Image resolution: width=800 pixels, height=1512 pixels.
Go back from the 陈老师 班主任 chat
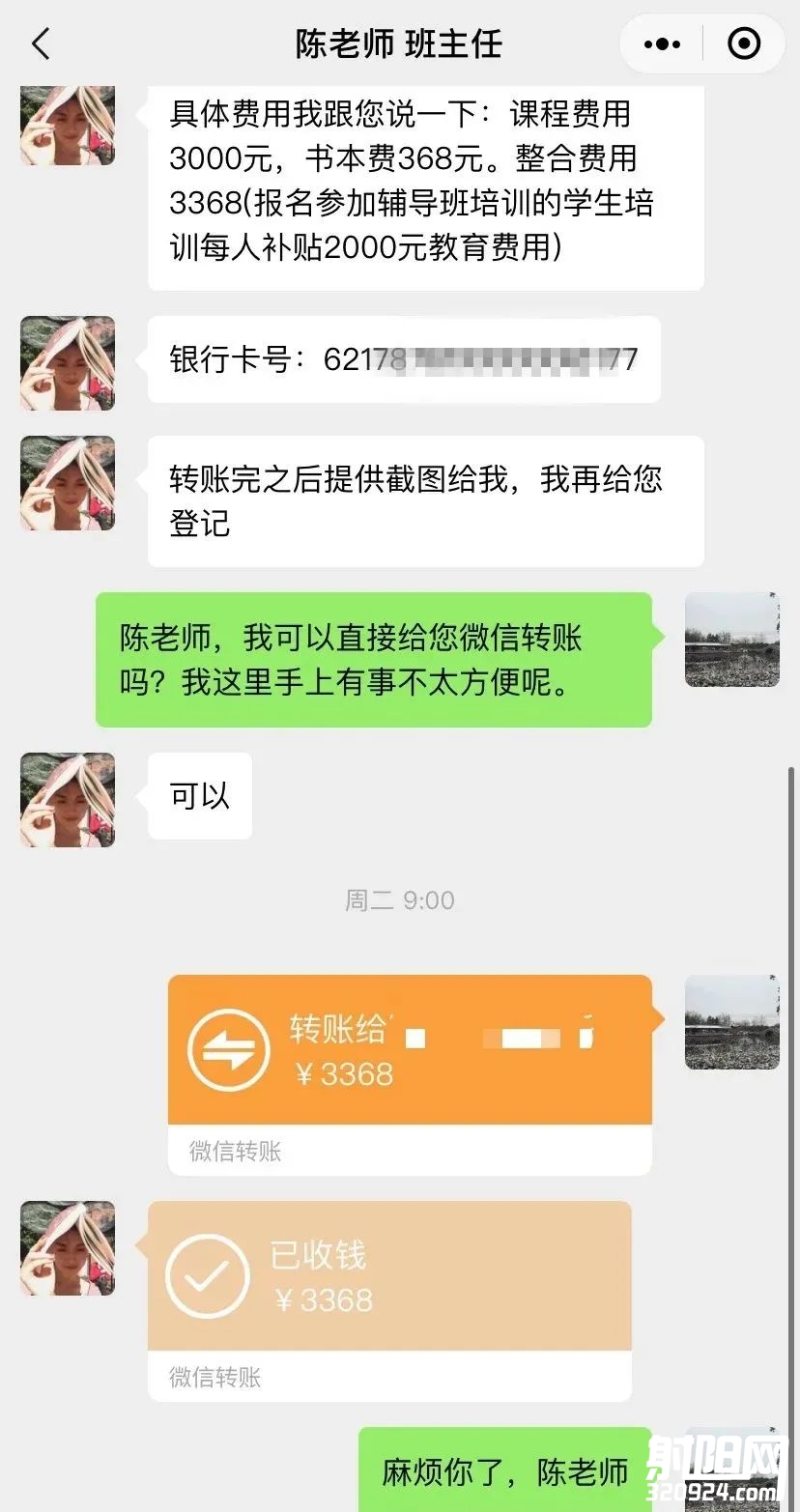pos(41,44)
